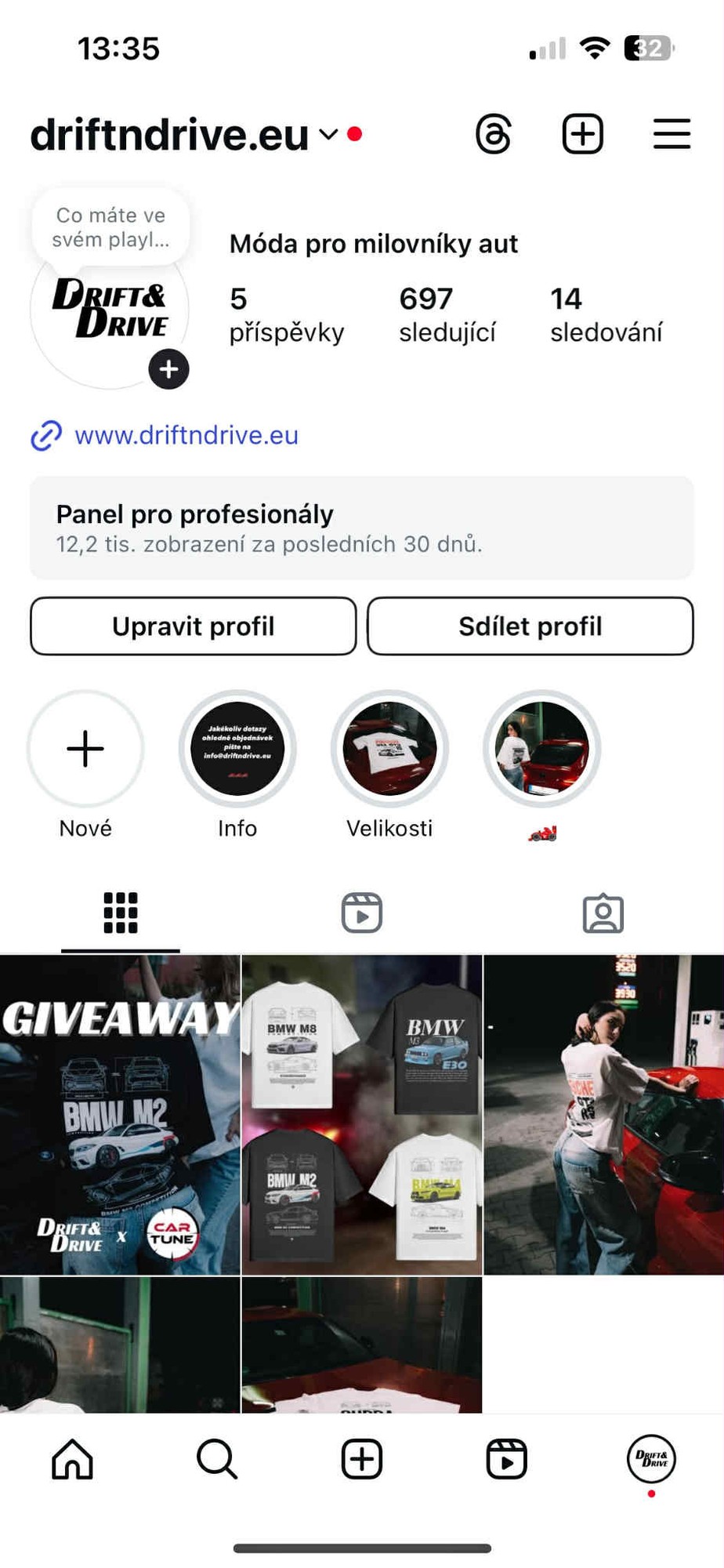Open the Threads icon next to the plus button
724x1568 pixels.
(x=492, y=134)
